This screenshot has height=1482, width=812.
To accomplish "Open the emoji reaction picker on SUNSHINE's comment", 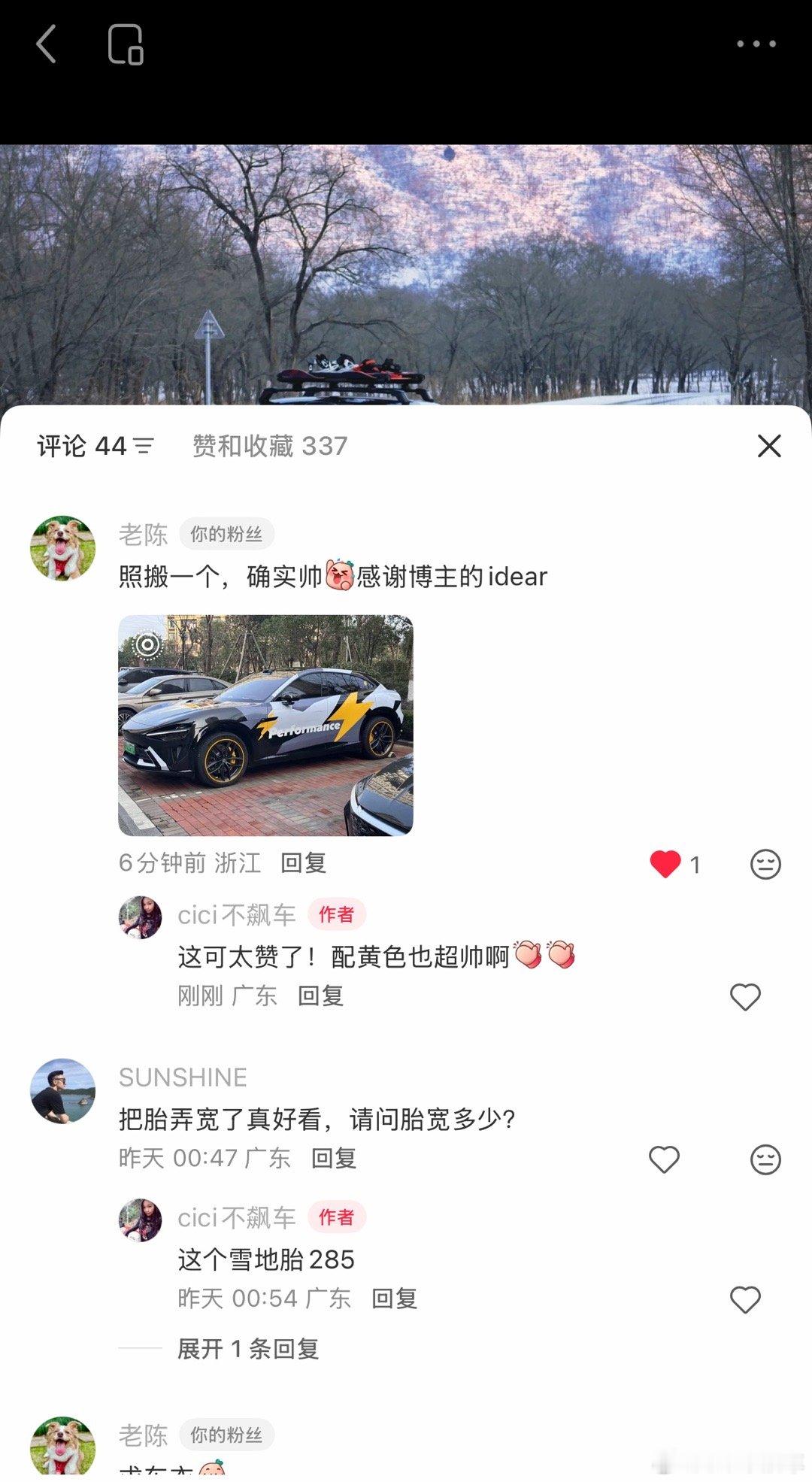I will click(765, 1159).
